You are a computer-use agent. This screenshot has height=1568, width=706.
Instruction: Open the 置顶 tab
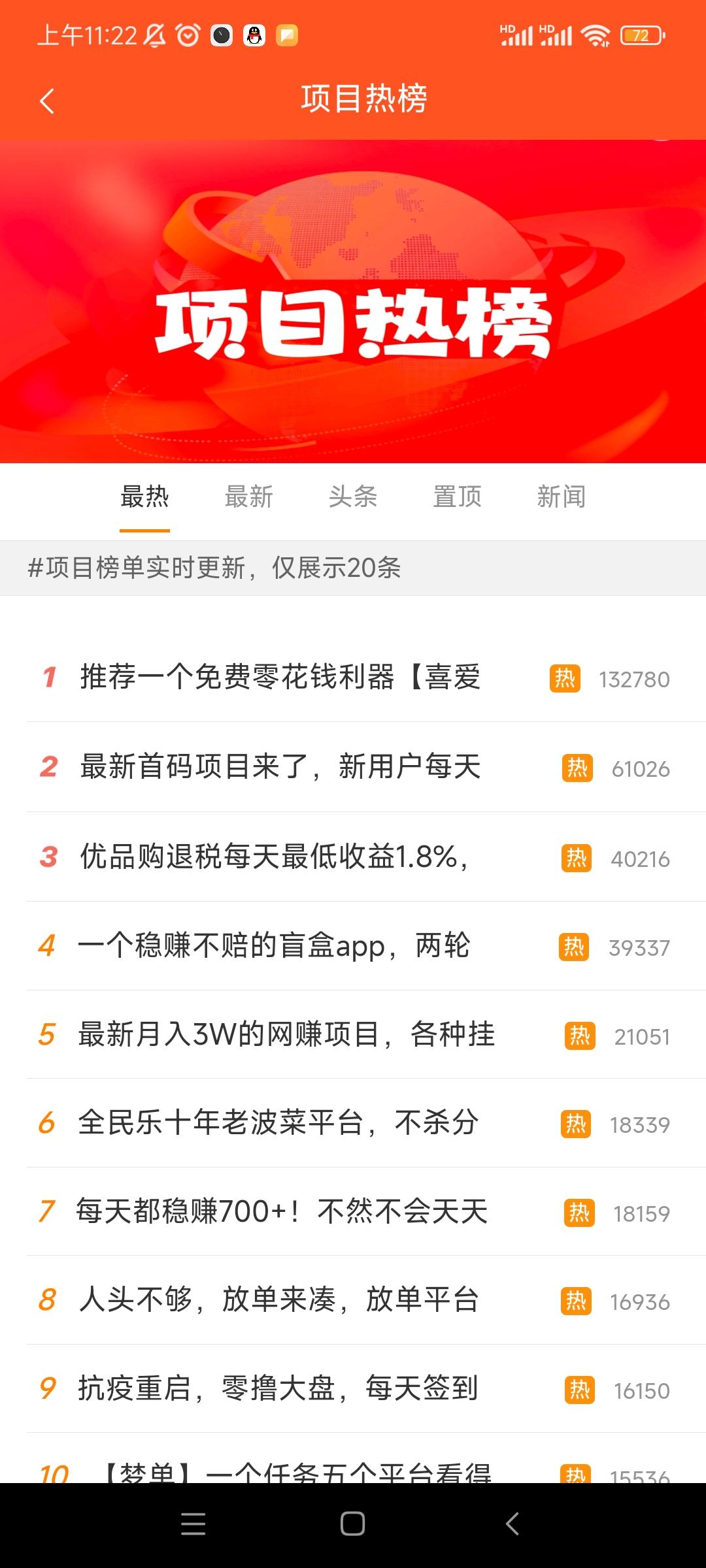click(456, 497)
